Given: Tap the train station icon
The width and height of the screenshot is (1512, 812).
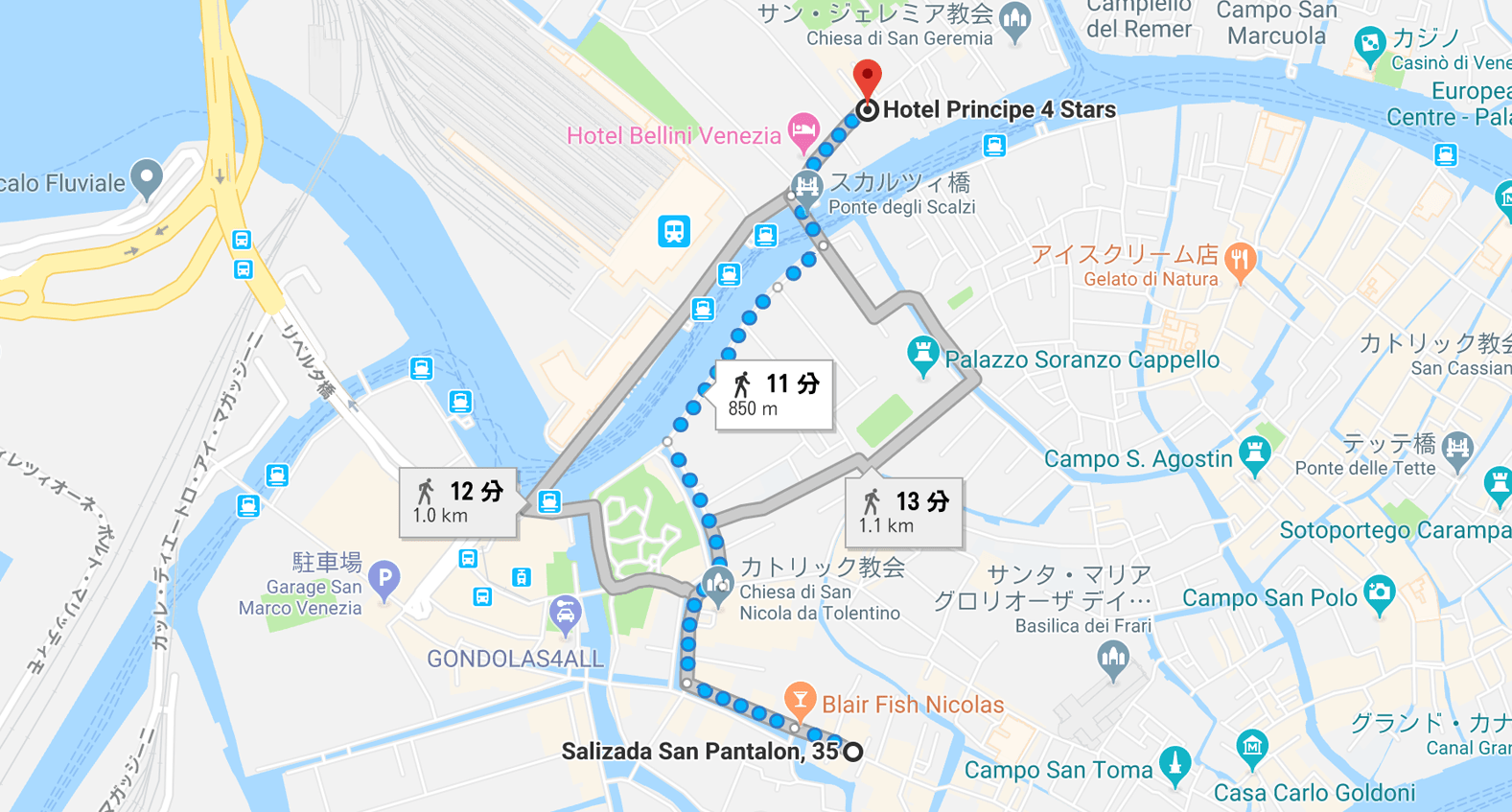Looking at the screenshot, I should [x=674, y=231].
